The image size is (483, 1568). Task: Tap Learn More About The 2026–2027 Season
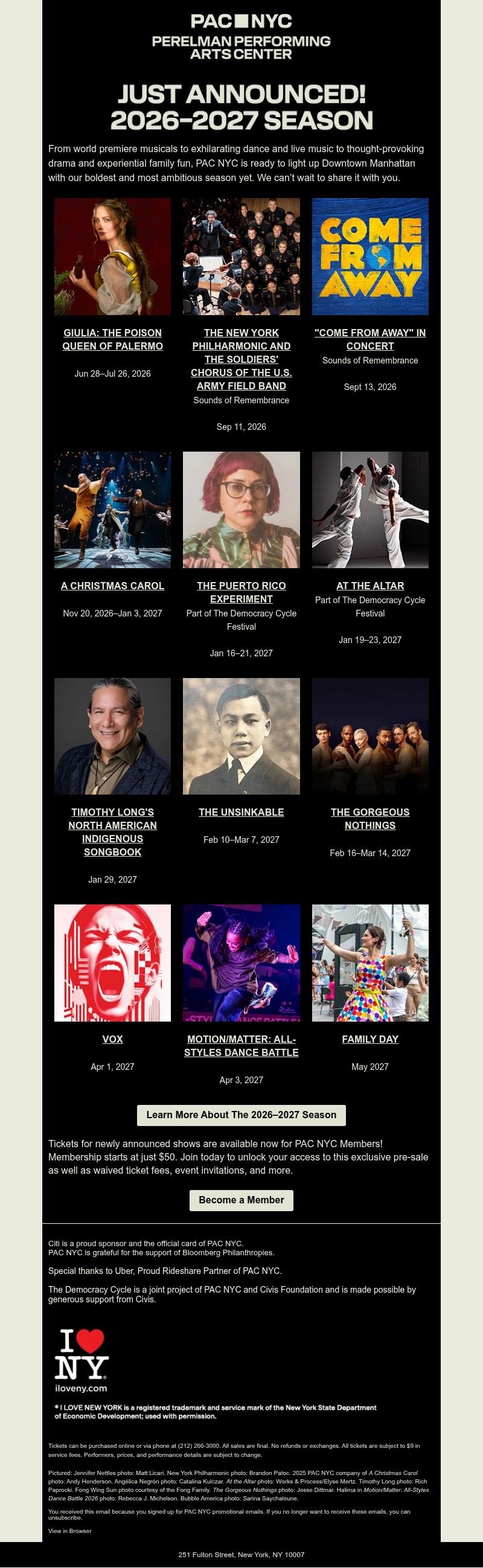tap(241, 1115)
